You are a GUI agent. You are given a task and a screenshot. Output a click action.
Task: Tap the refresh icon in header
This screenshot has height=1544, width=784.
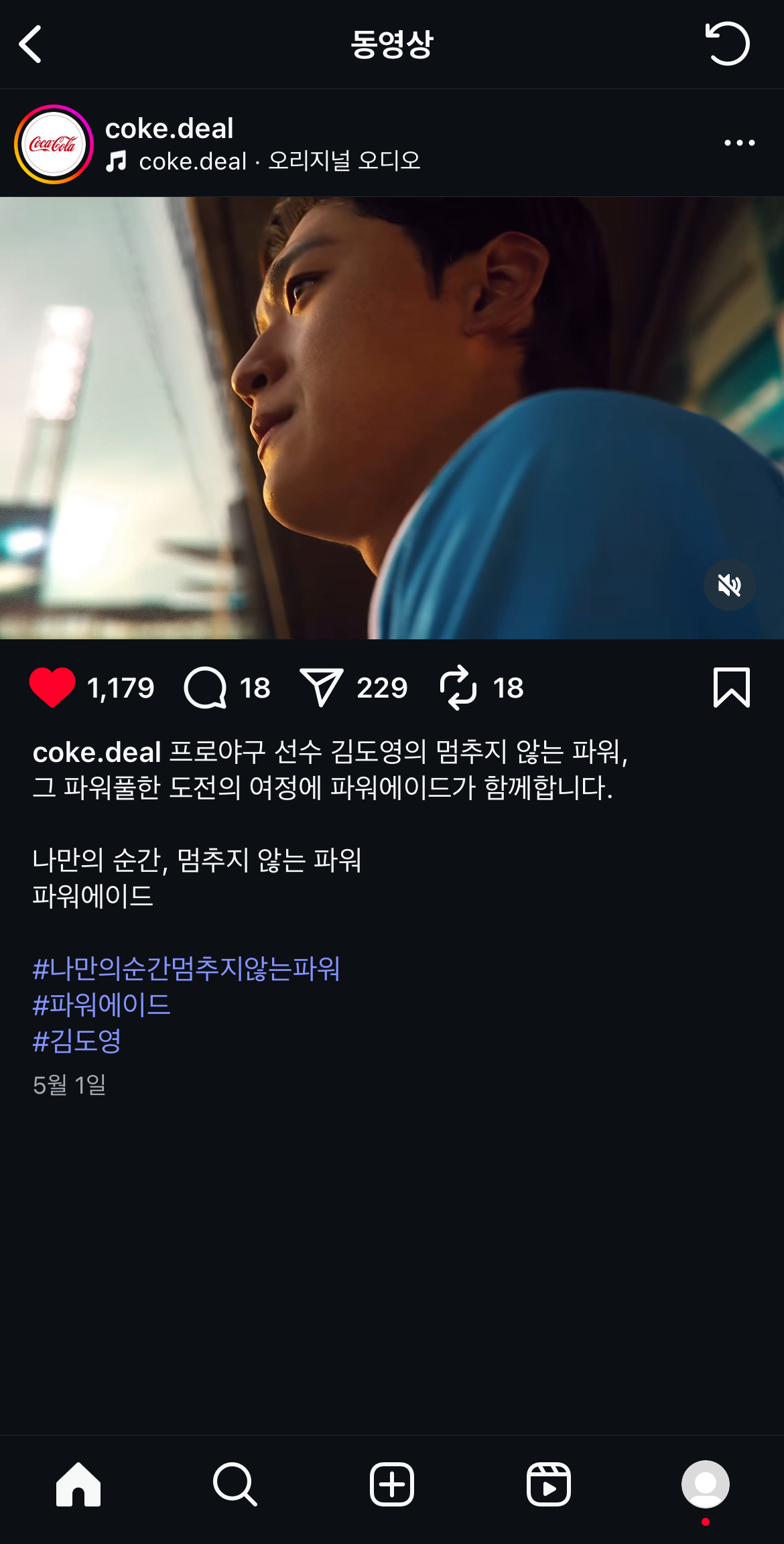coord(727,44)
